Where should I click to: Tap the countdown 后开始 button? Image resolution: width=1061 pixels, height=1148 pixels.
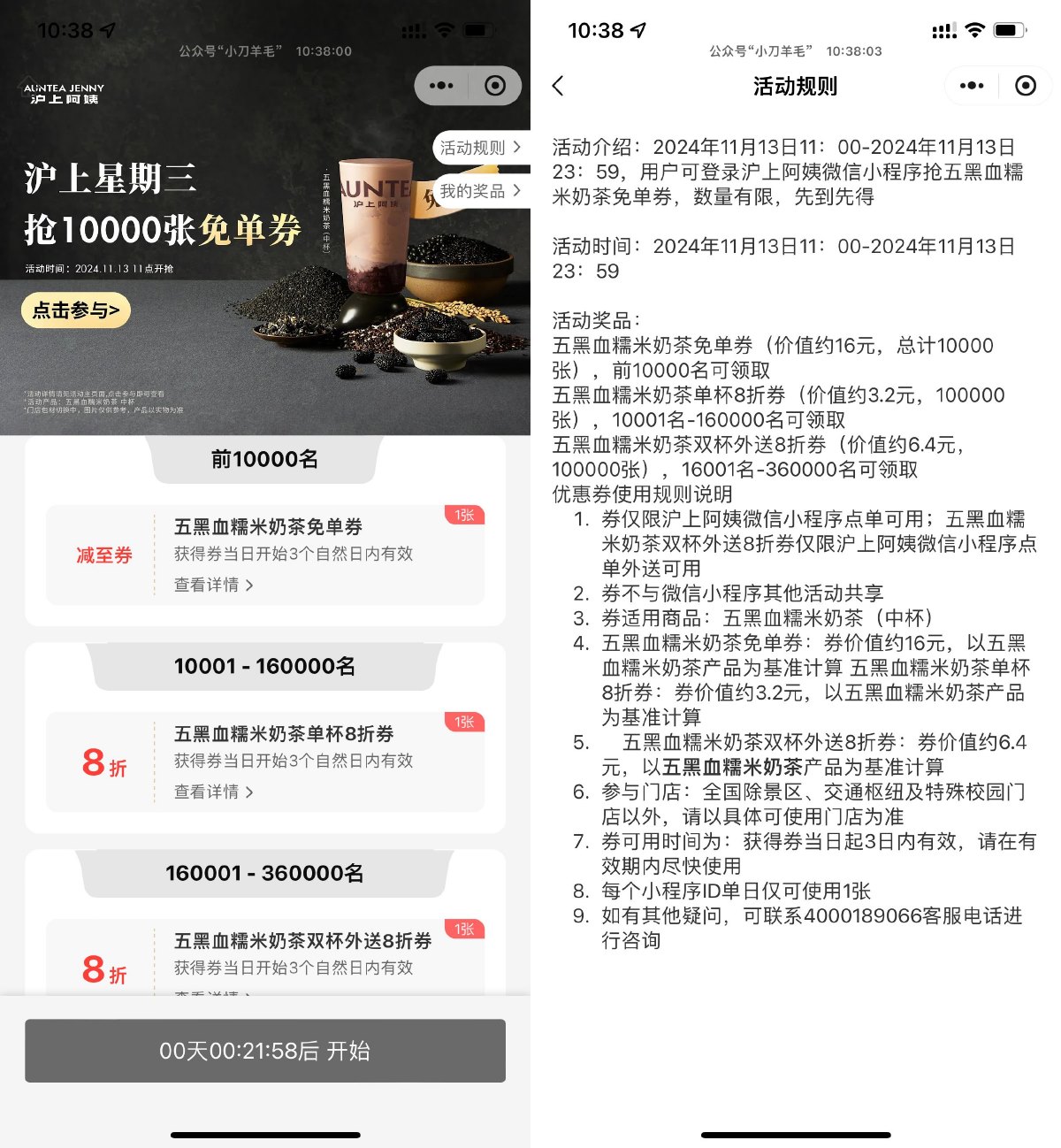265,1051
